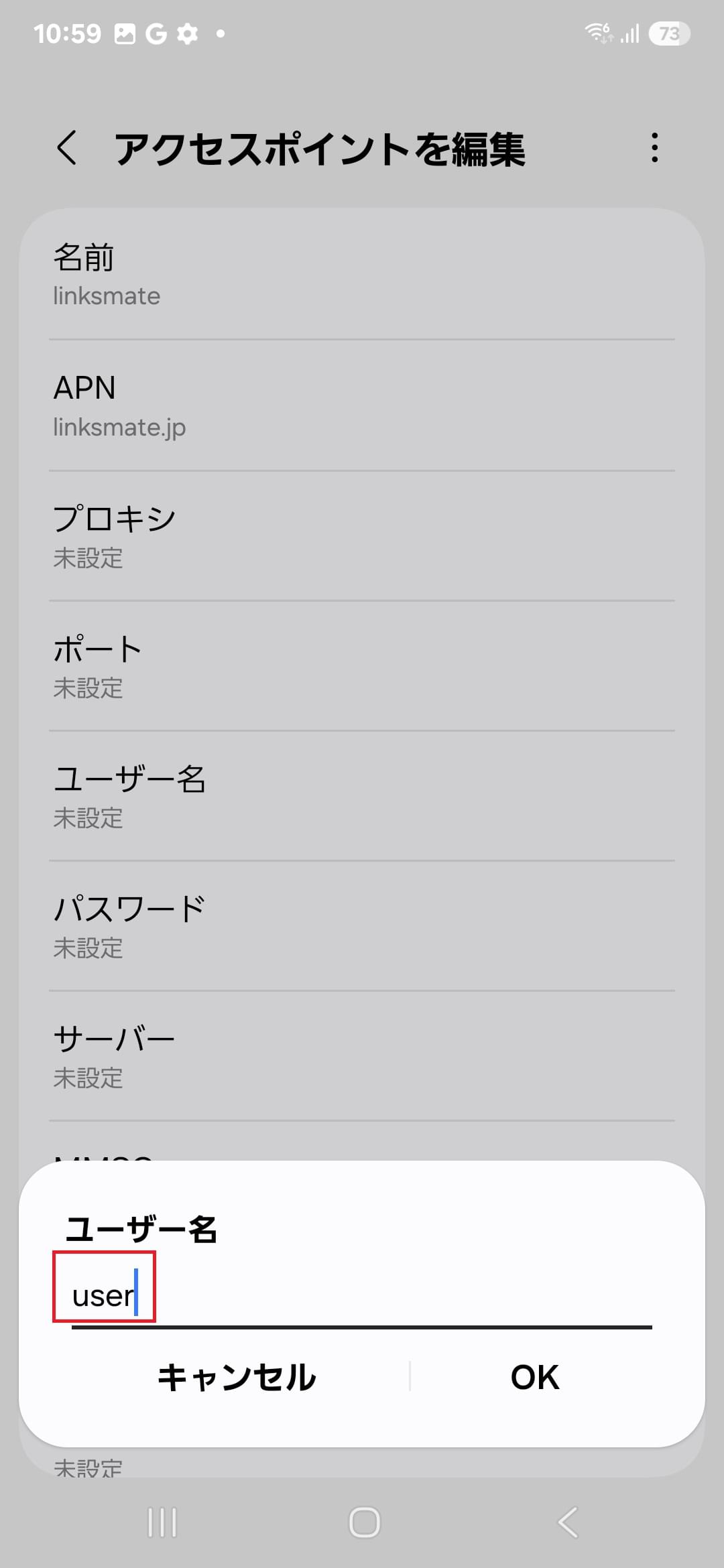This screenshot has height=1568, width=724.
Task: Click inside the user text field
Action: (x=104, y=1288)
